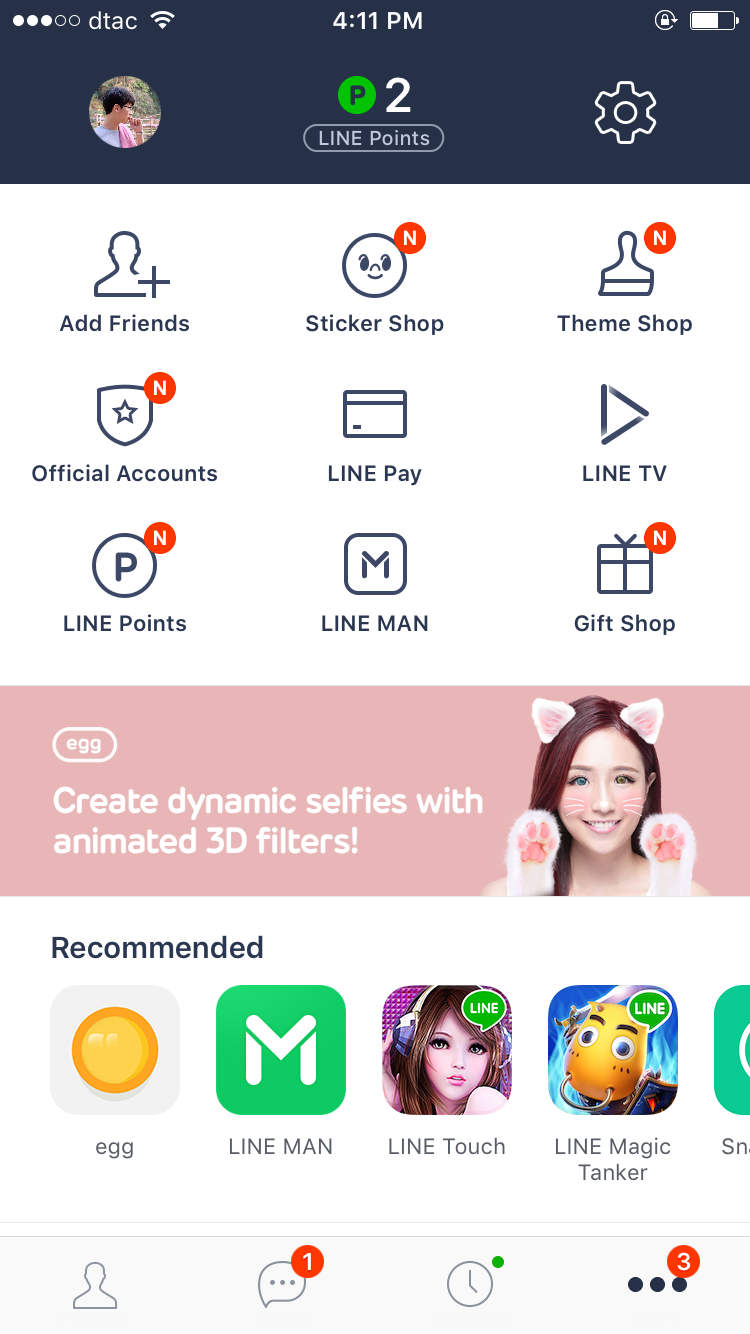Open the settings gear icon
This screenshot has width=750, height=1334.
[625, 112]
